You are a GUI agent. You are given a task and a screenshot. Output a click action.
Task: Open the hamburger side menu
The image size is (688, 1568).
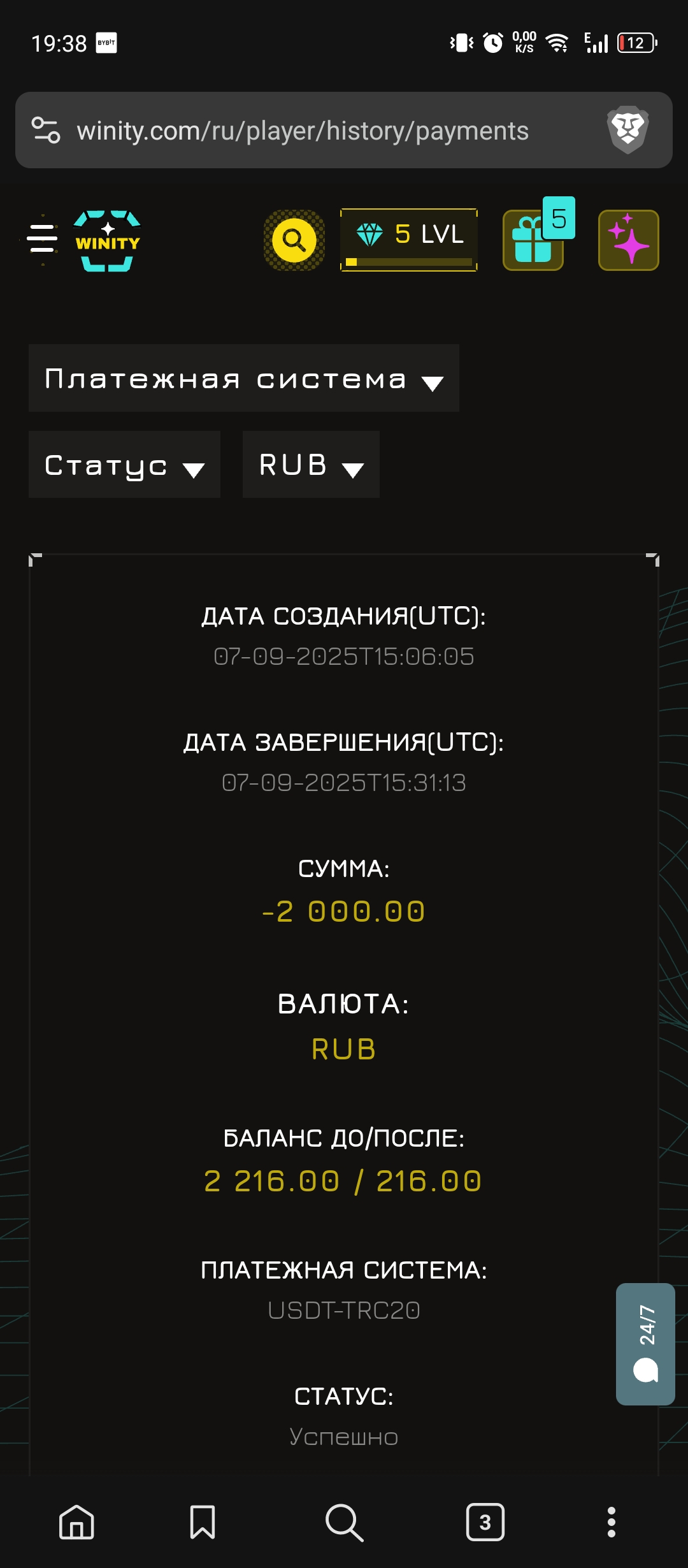[x=42, y=240]
